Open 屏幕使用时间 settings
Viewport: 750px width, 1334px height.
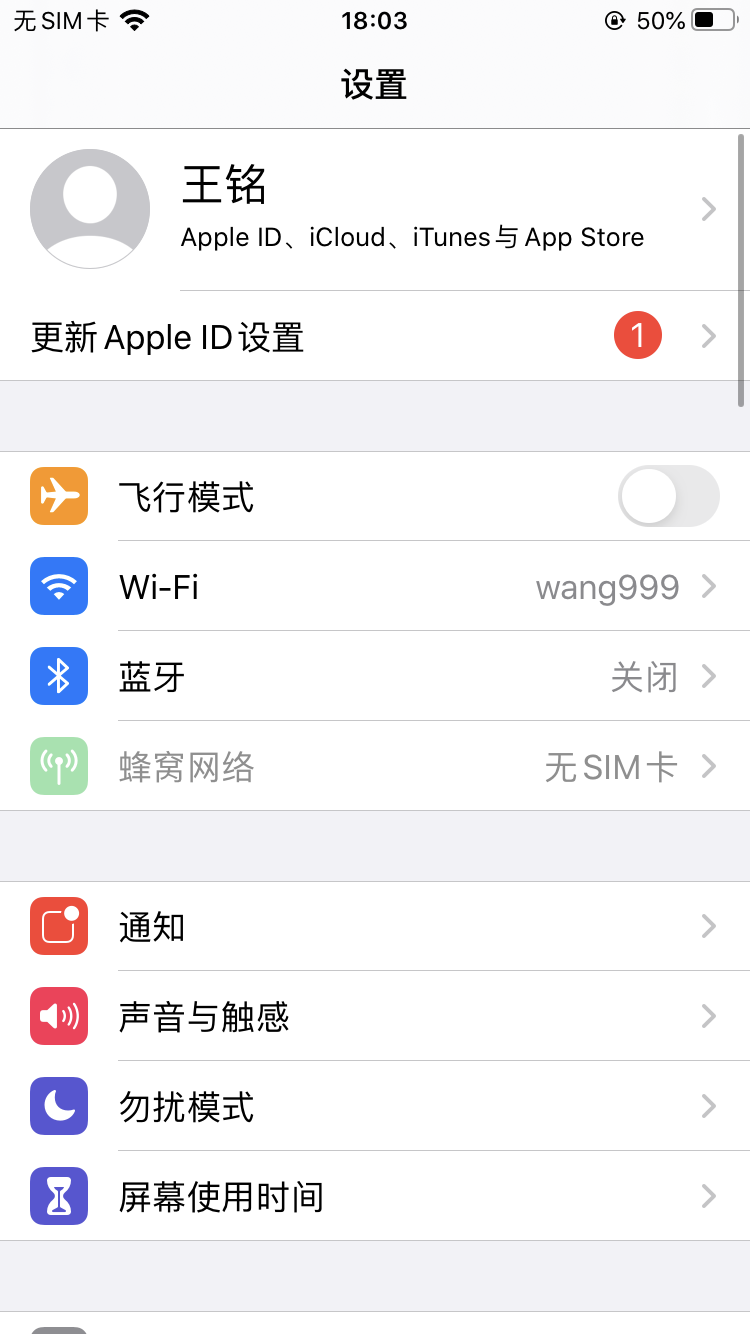(375, 1197)
